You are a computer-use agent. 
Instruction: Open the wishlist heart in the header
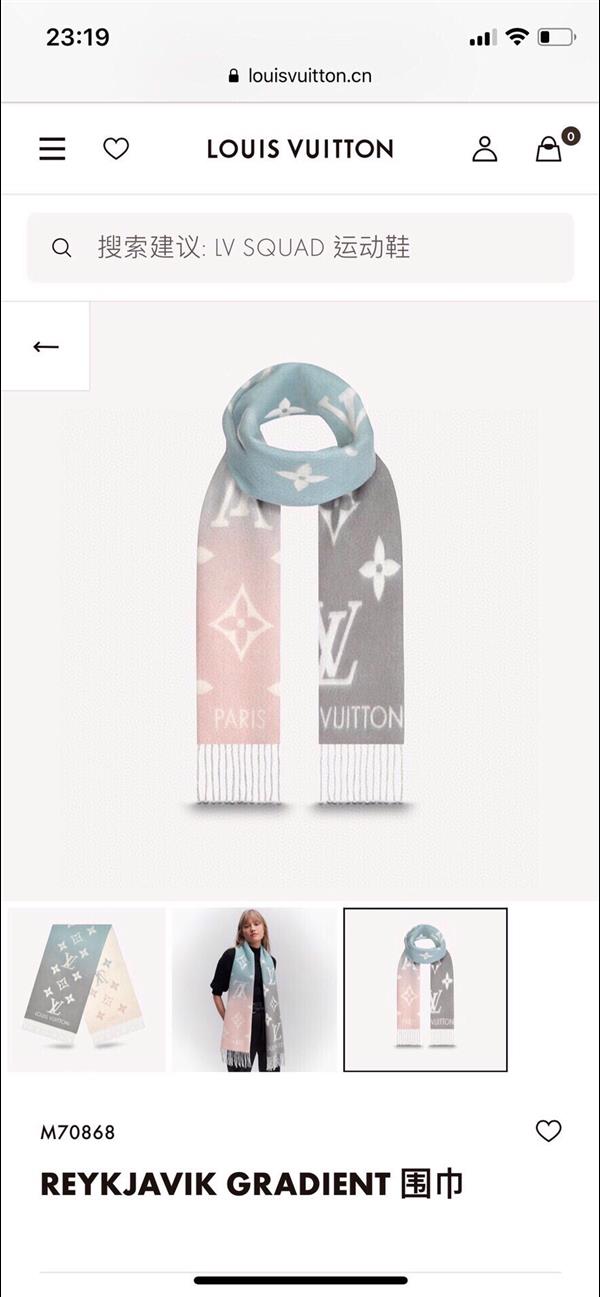(x=116, y=149)
